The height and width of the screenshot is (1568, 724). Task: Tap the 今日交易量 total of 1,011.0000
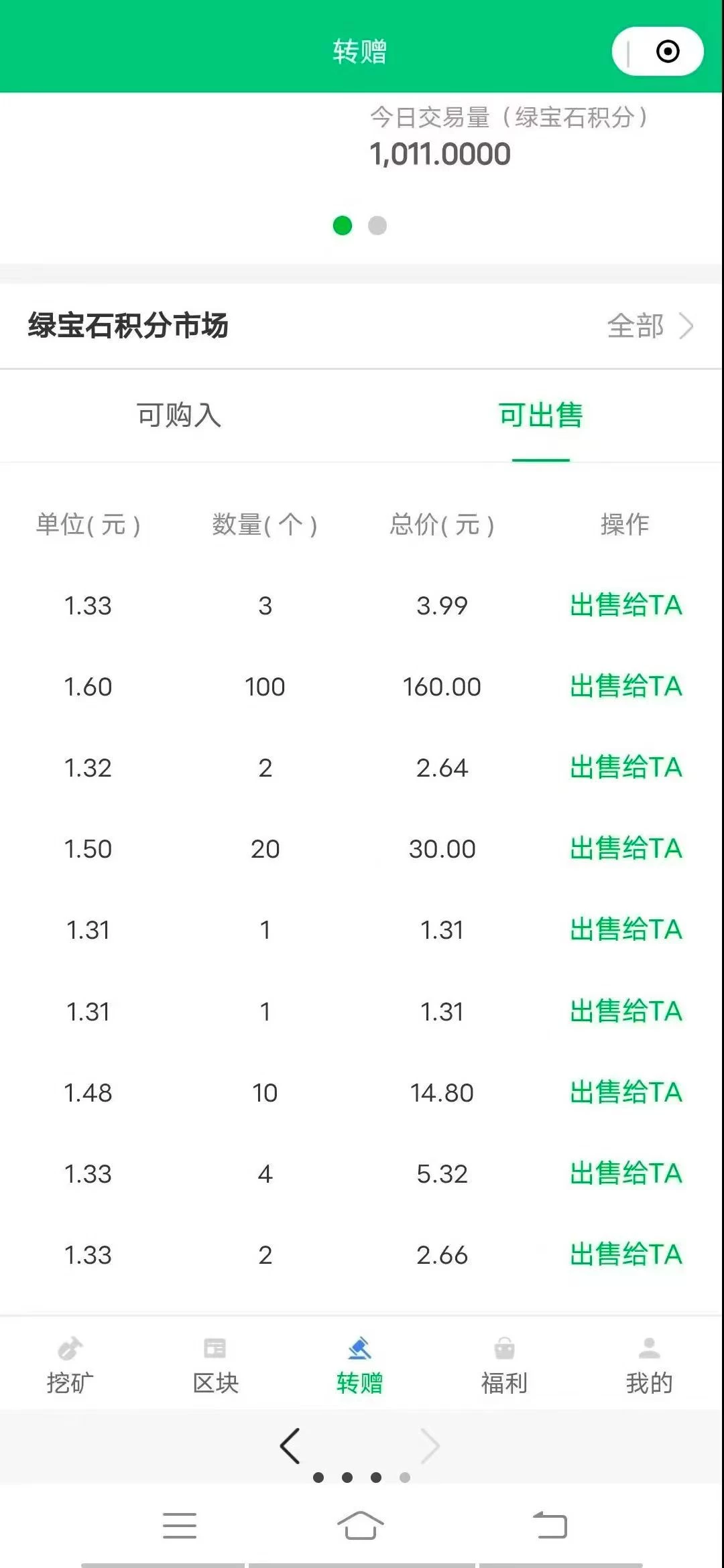(x=440, y=153)
